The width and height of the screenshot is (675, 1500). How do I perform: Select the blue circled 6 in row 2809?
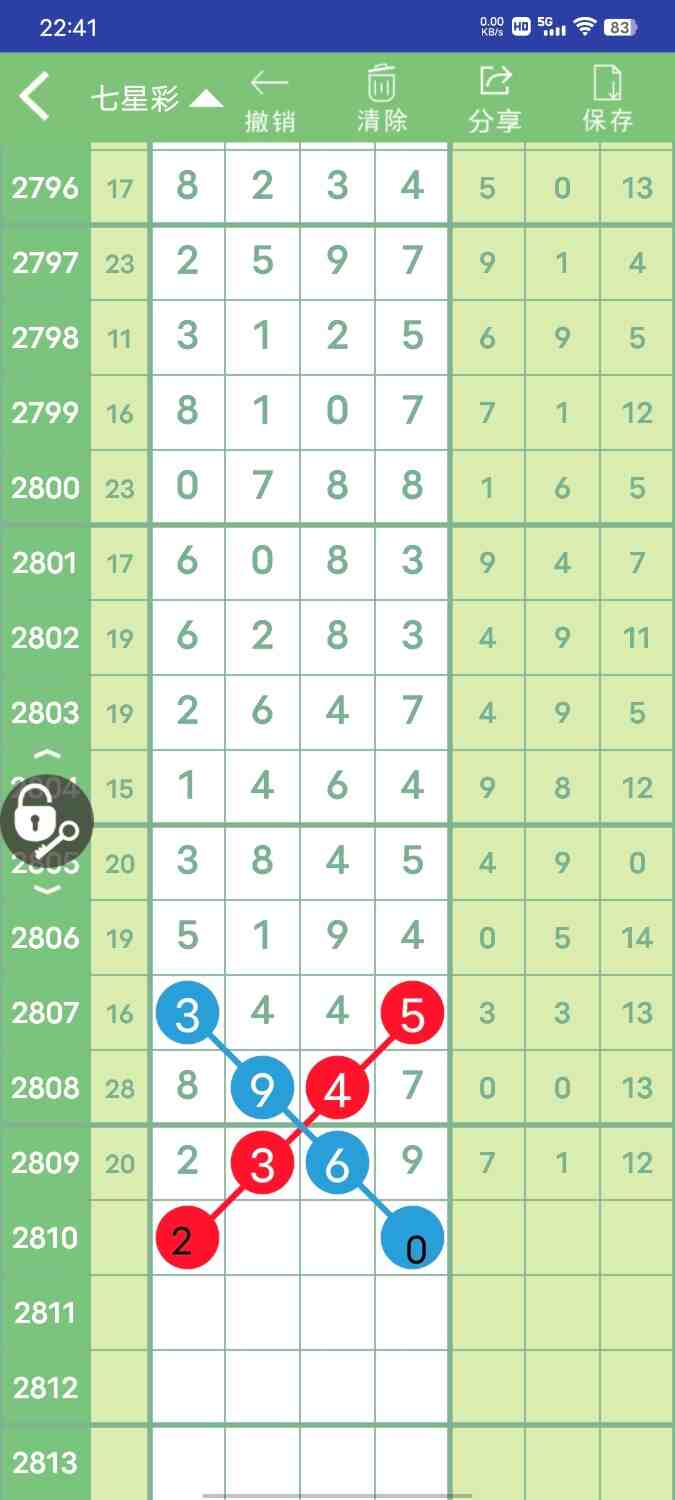click(337, 1164)
